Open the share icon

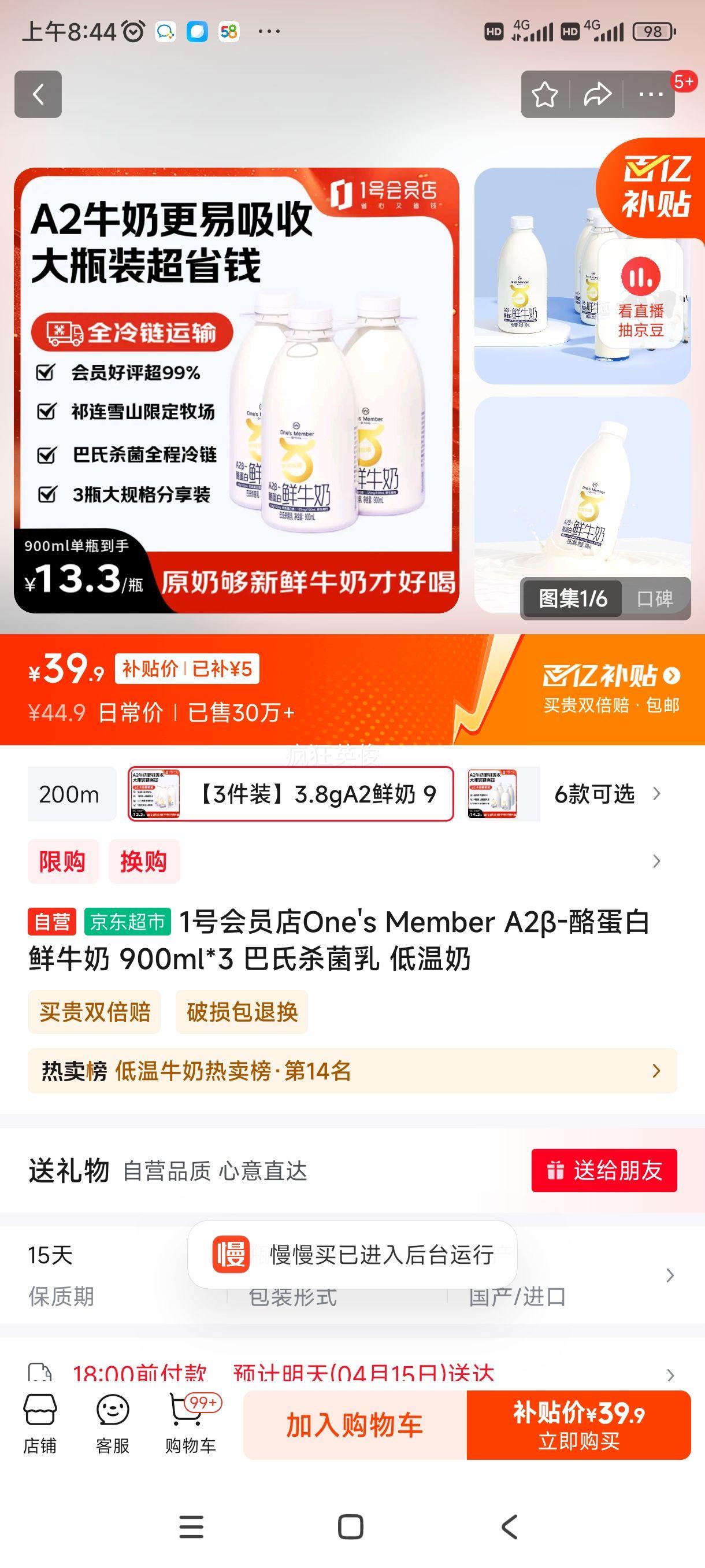tap(598, 94)
